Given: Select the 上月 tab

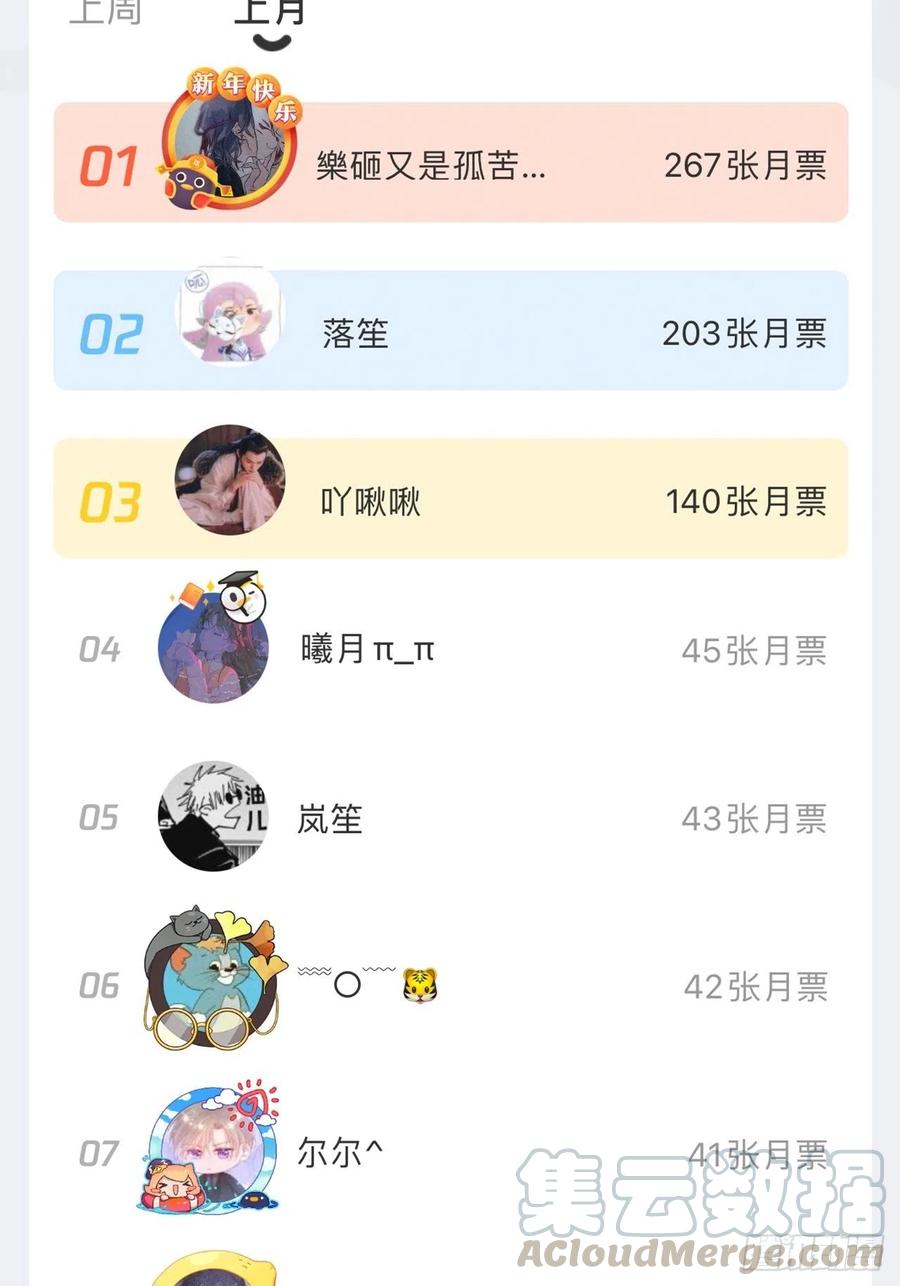Looking at the screenshot, I should coord(270,12).
